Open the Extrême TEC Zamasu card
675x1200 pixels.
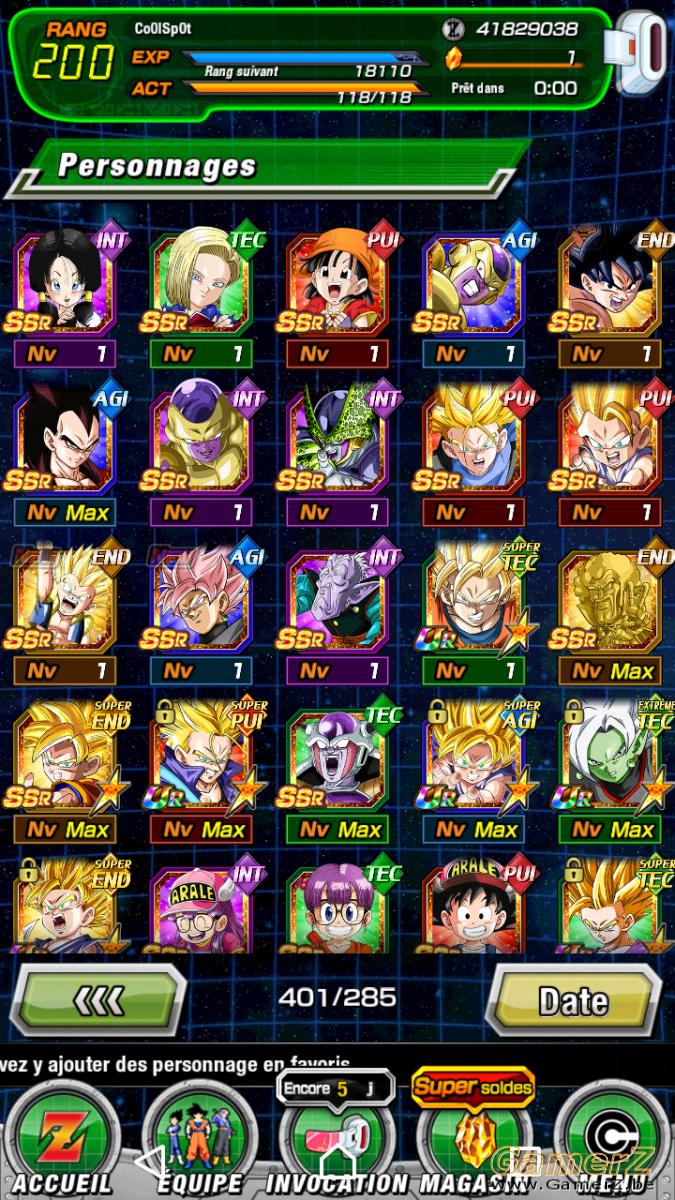pyautogui.click(x=611, y=759)
